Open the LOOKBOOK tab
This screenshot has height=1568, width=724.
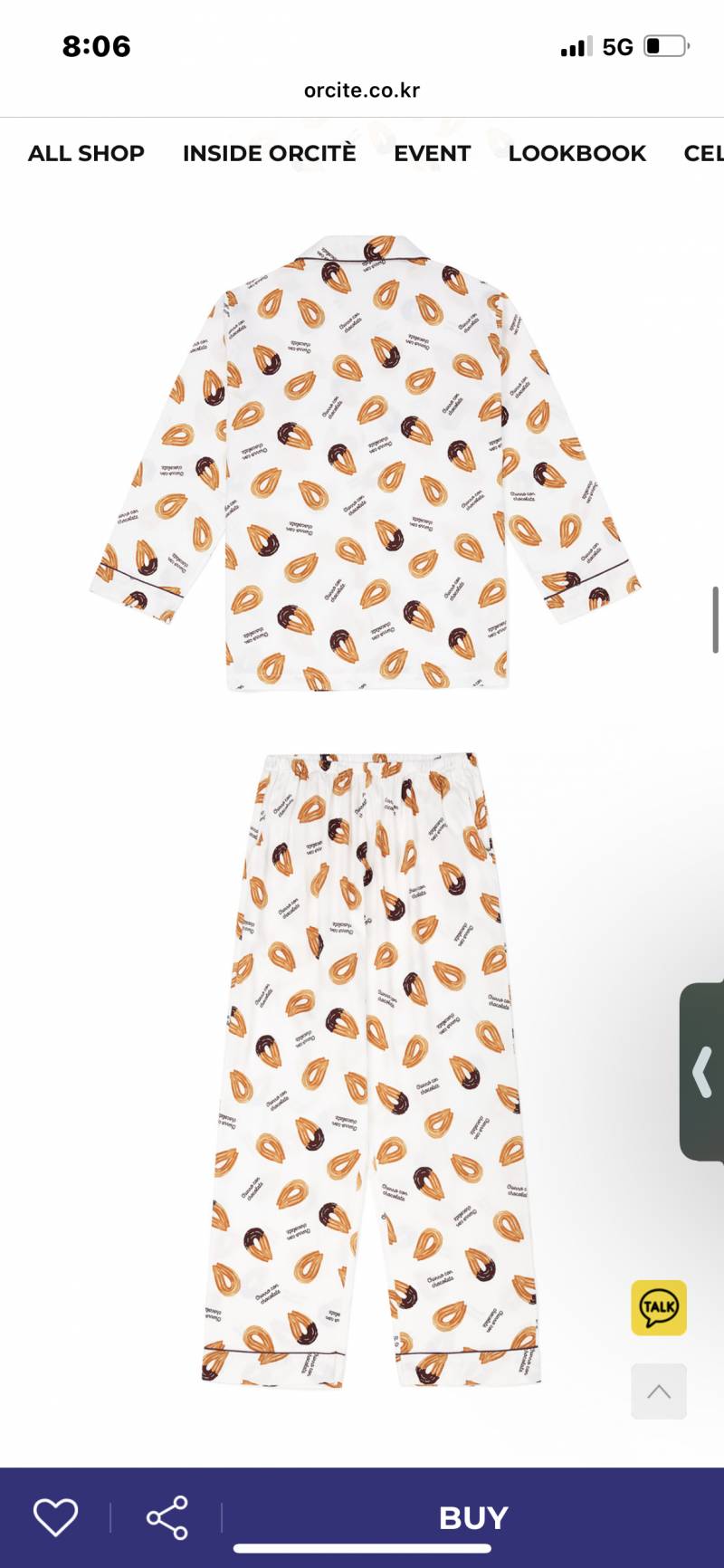[x=576, y=153]
